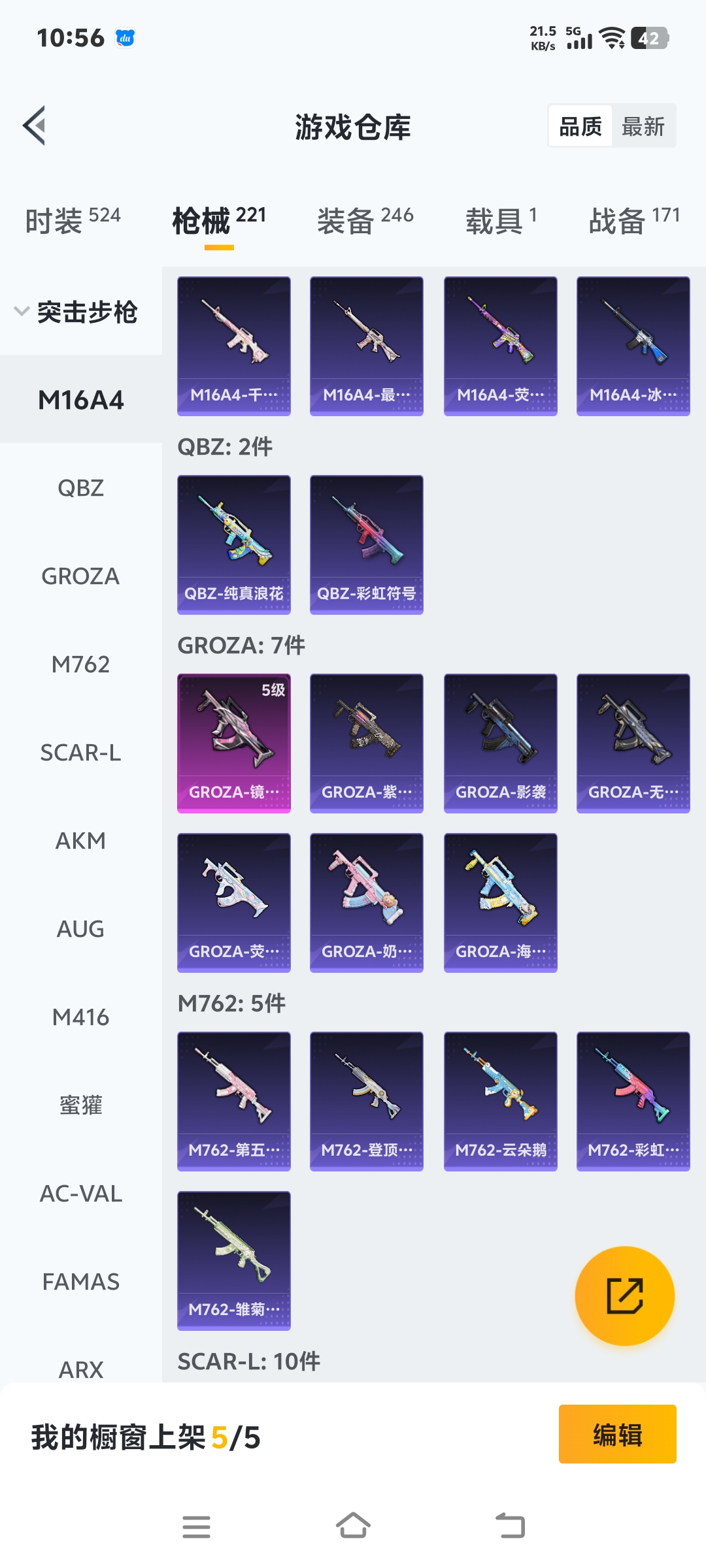Jump to GROZA in the sidebar

[x=81, y=576]
